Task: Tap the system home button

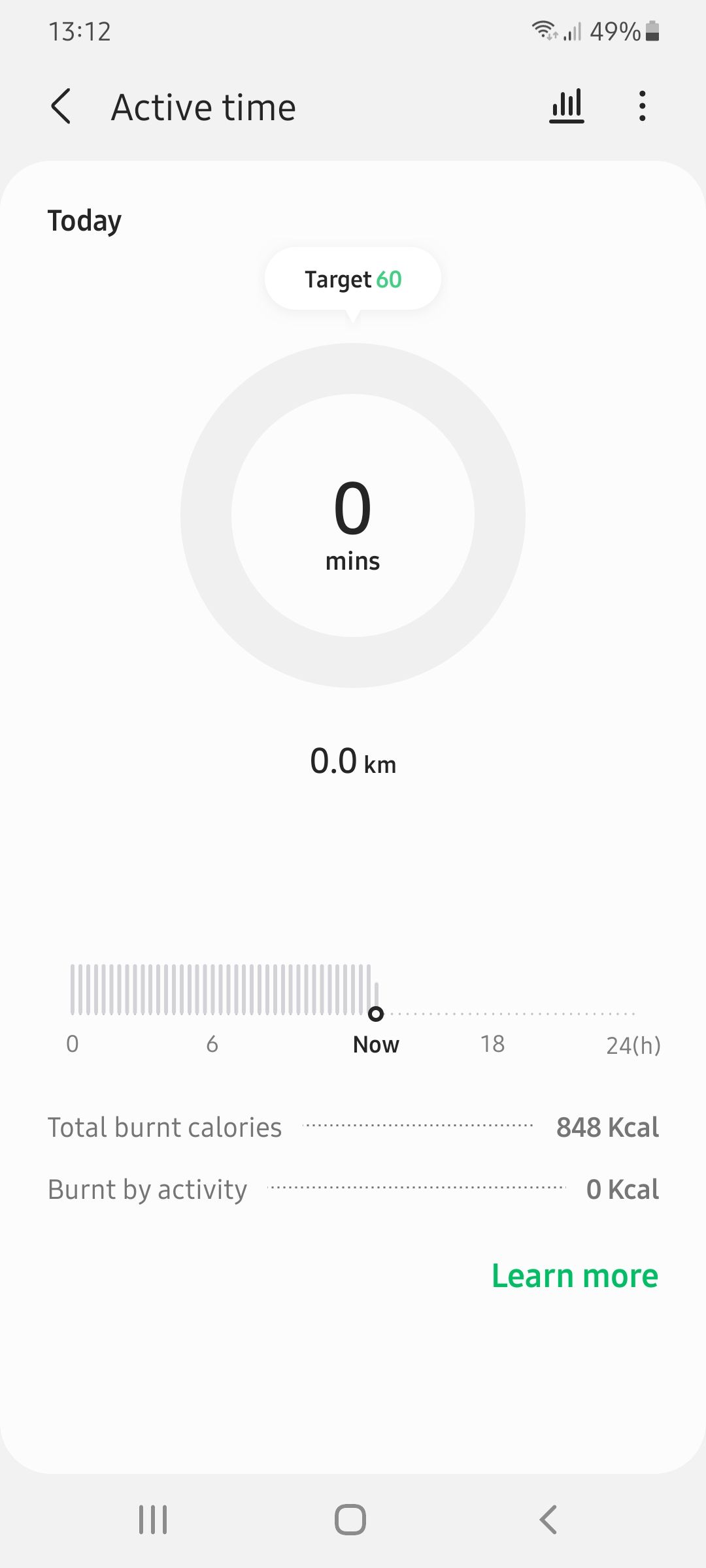Action: (x=350, y=1519)
